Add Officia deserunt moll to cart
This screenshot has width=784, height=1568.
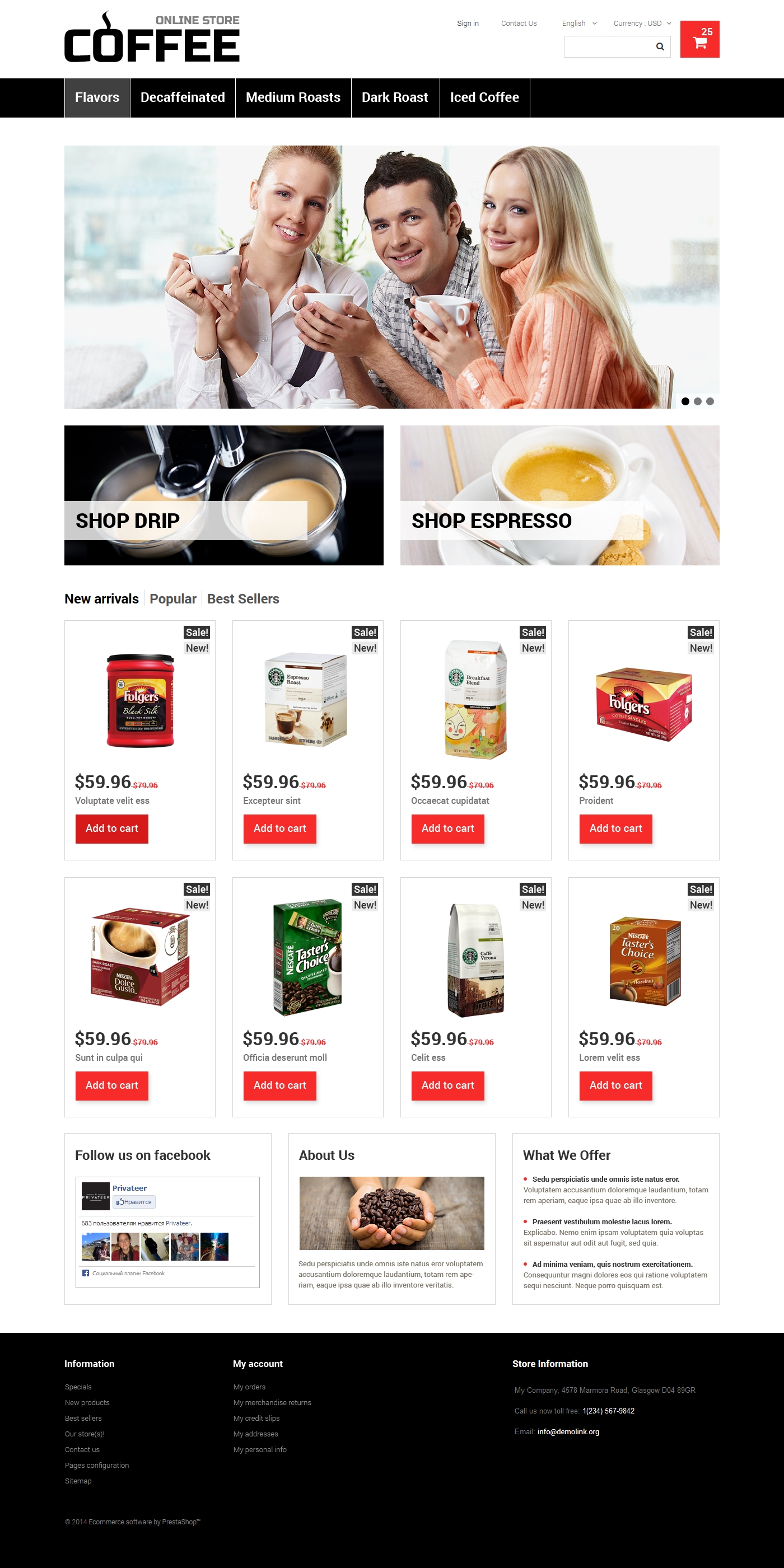(280, 1085)
